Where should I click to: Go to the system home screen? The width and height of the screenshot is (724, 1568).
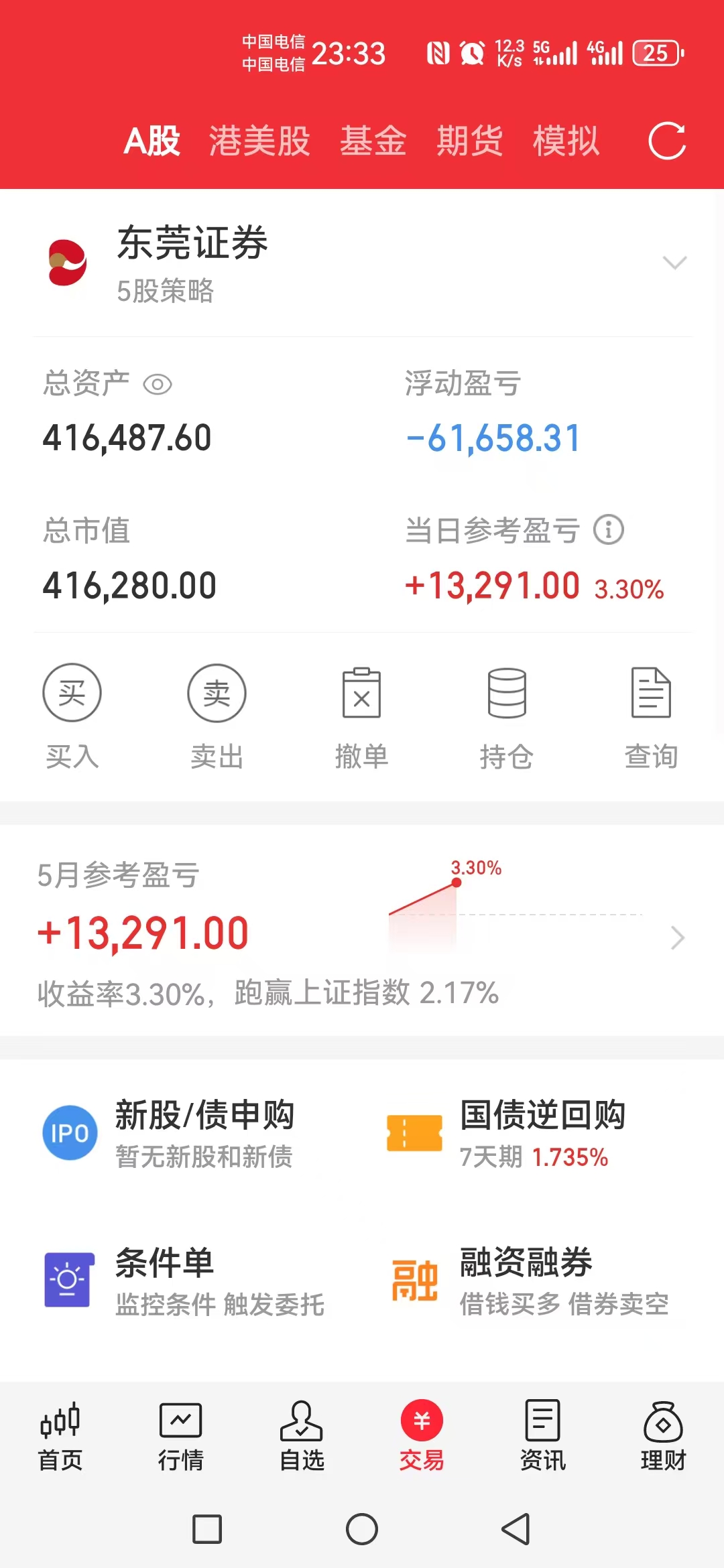point(362,1529)
